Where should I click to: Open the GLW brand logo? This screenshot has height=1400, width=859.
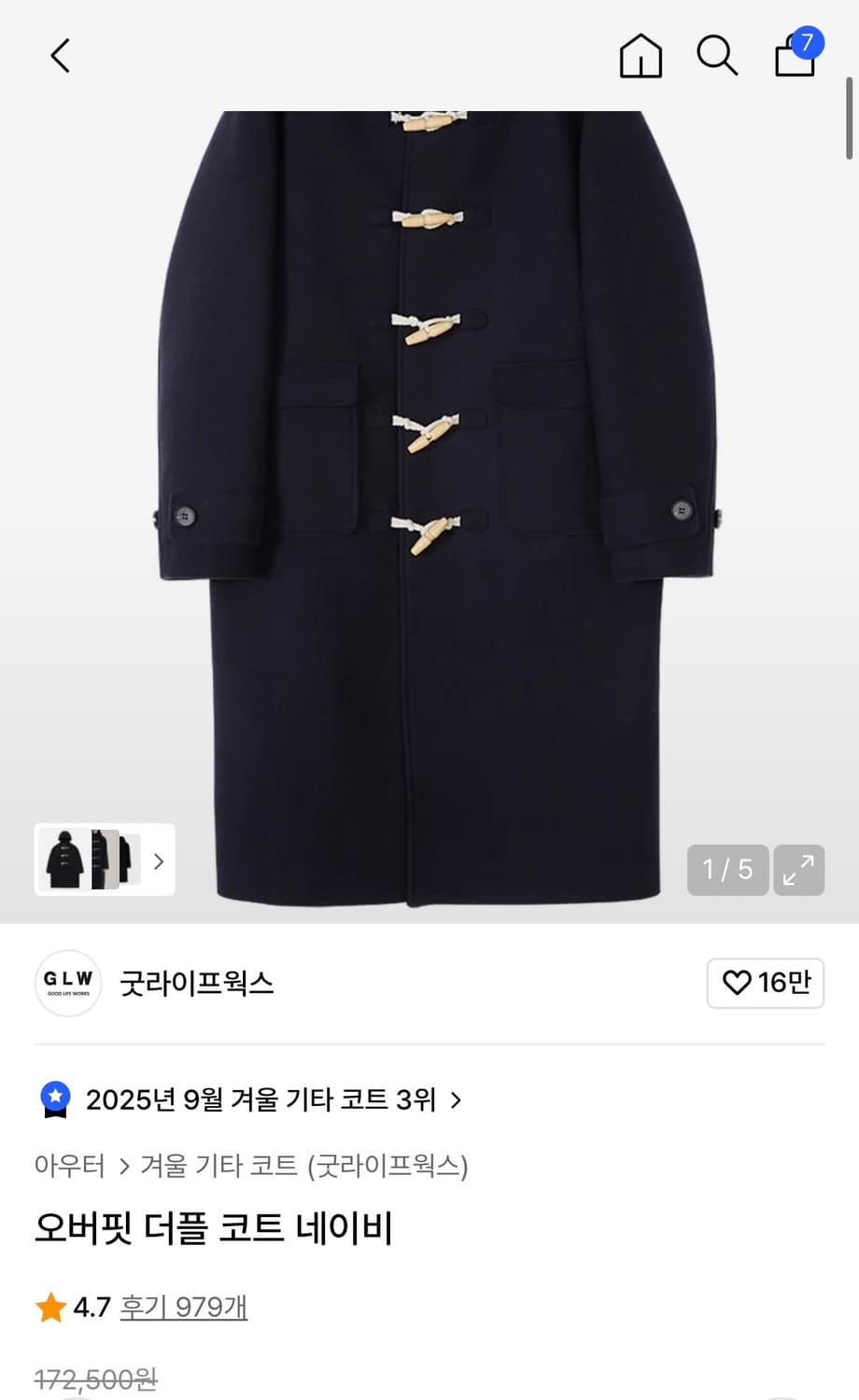(66, 983)
